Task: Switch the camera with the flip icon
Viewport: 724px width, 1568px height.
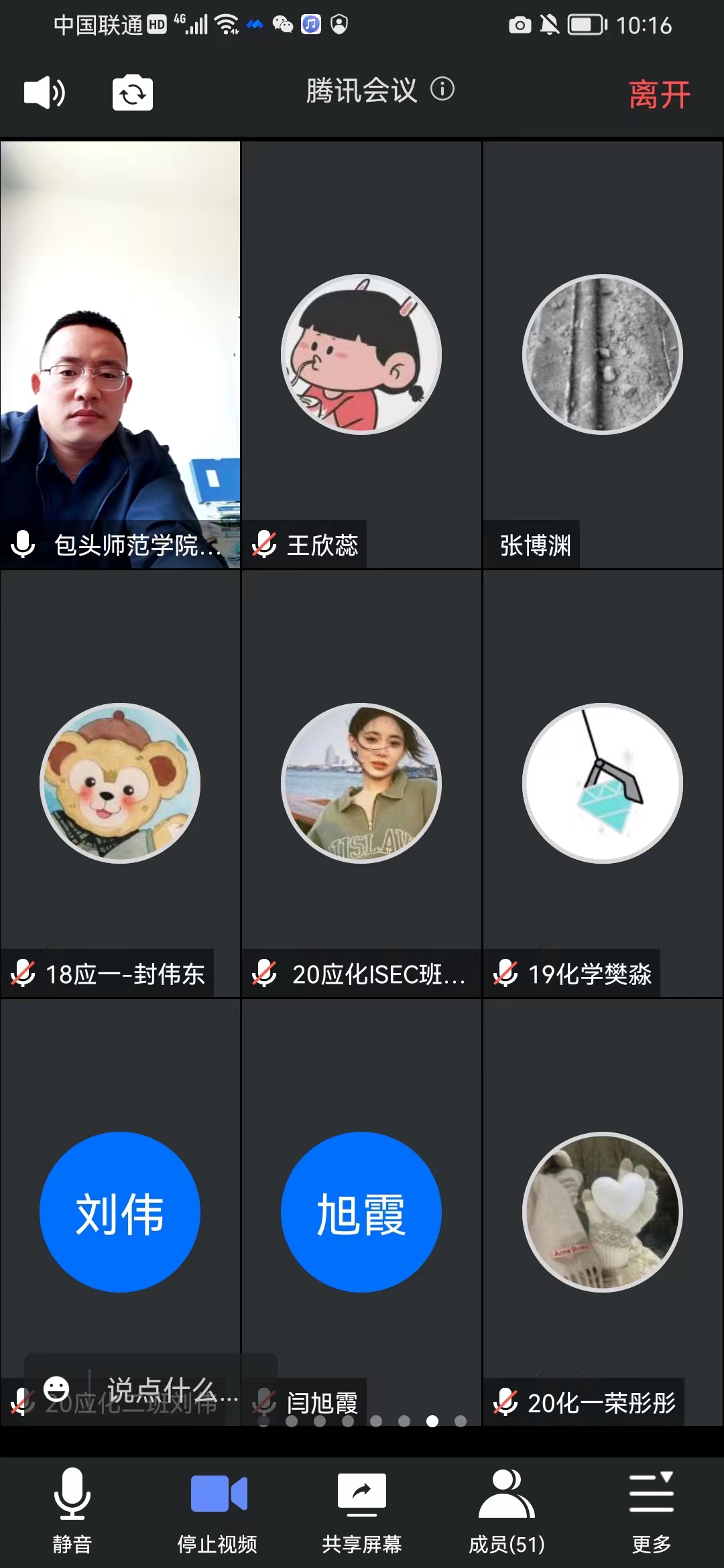Action: coord(132,93)
